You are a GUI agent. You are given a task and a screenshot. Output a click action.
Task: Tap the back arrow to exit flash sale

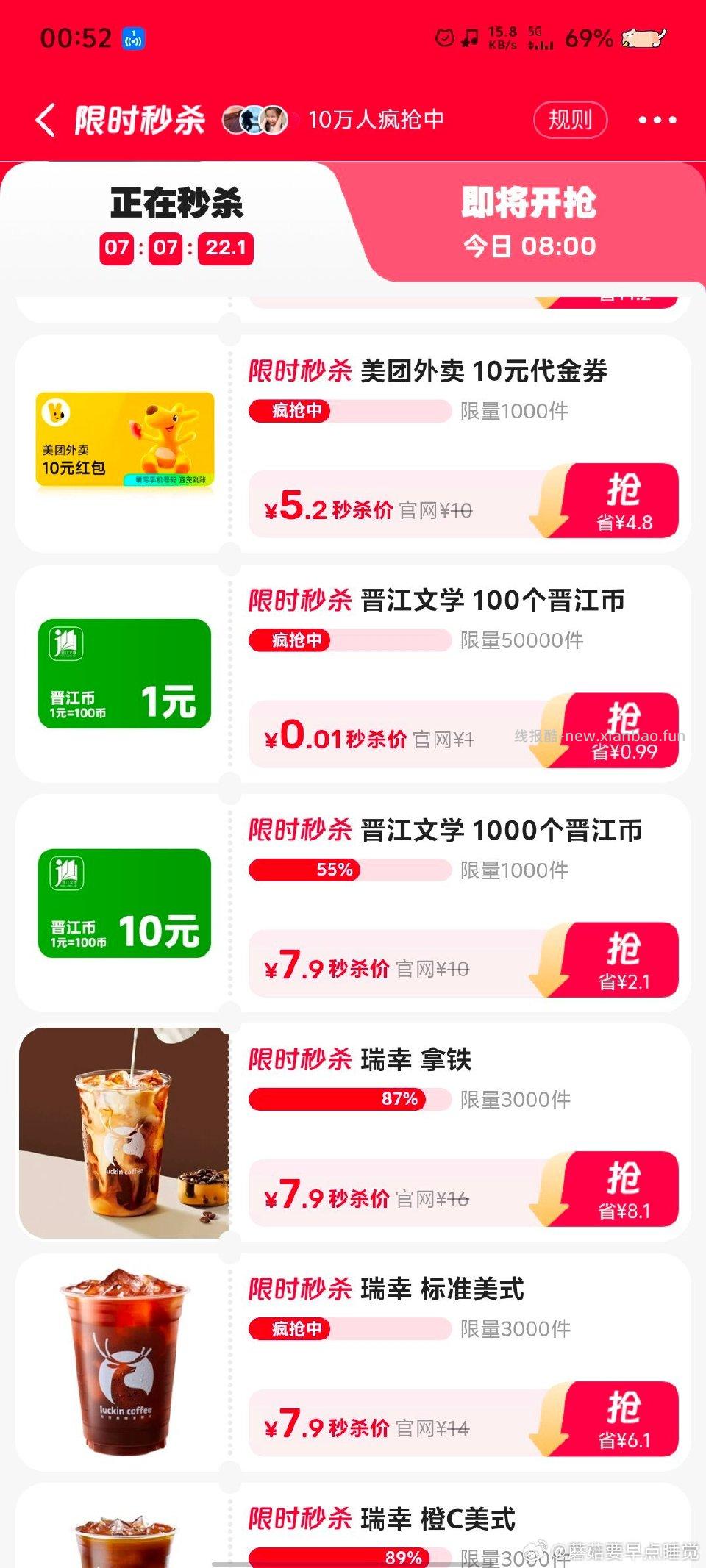[x=49, y=120]
